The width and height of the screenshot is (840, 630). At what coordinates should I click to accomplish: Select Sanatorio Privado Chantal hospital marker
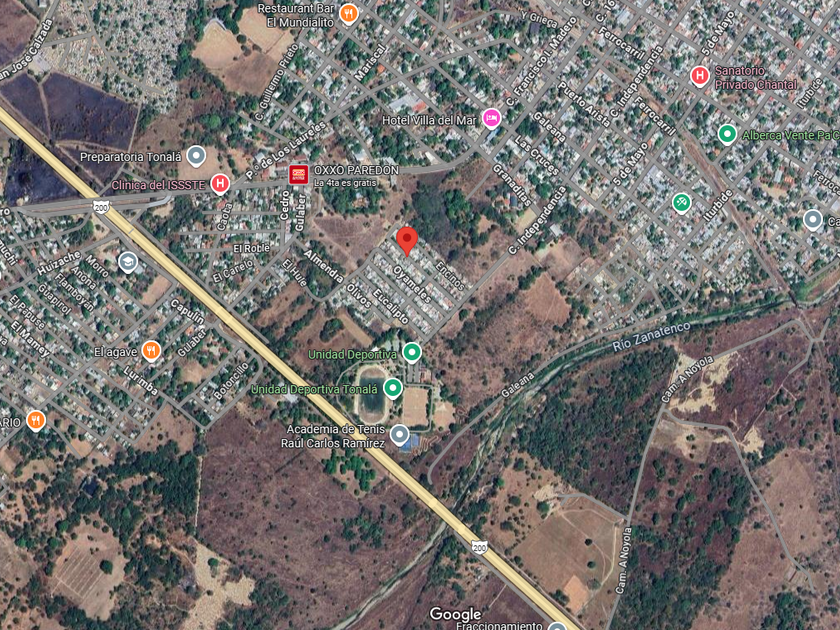tap(700, 76)
